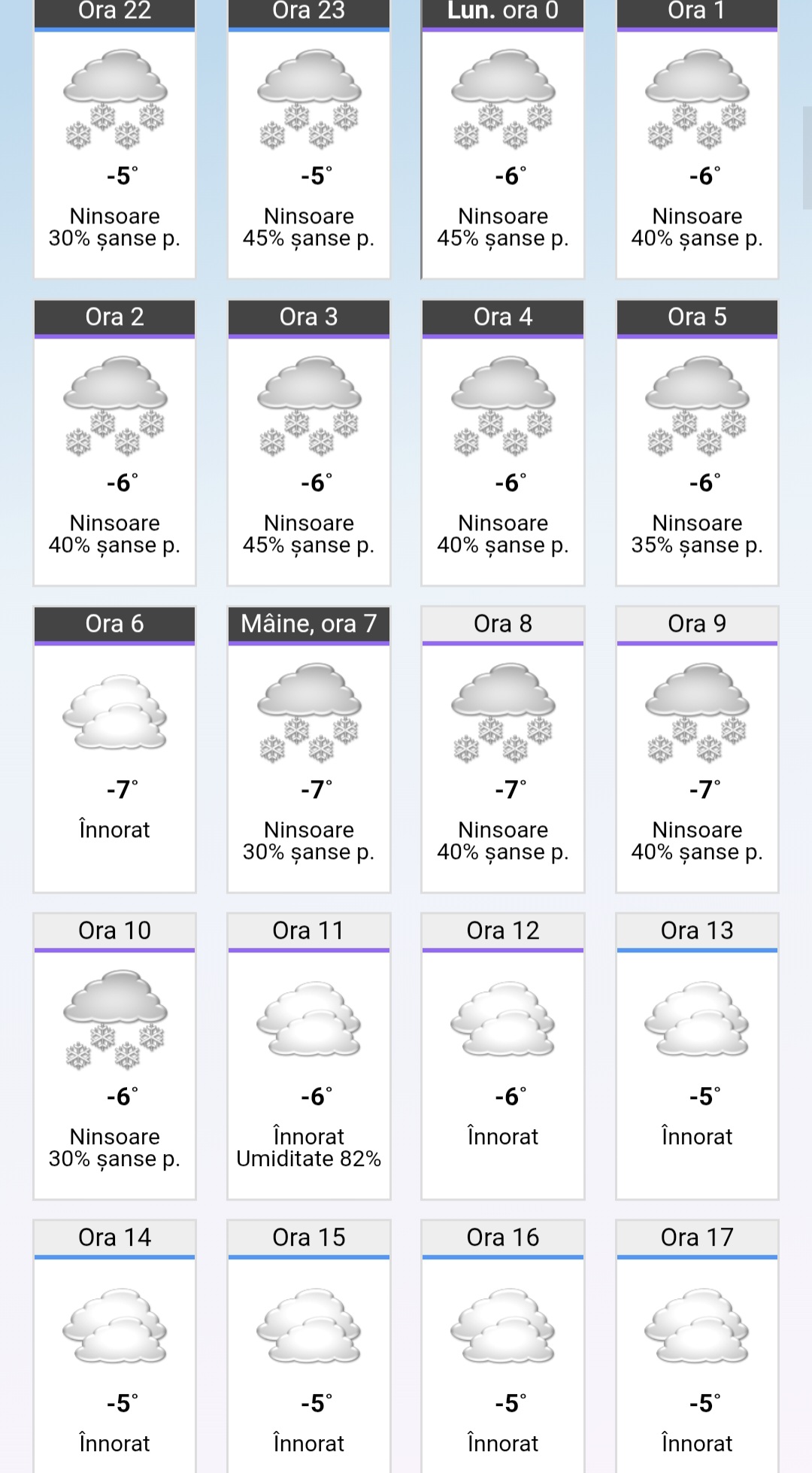Tap the Ora 13 cloudy card
The image size is (812, 1473).
pos(697,1058)
